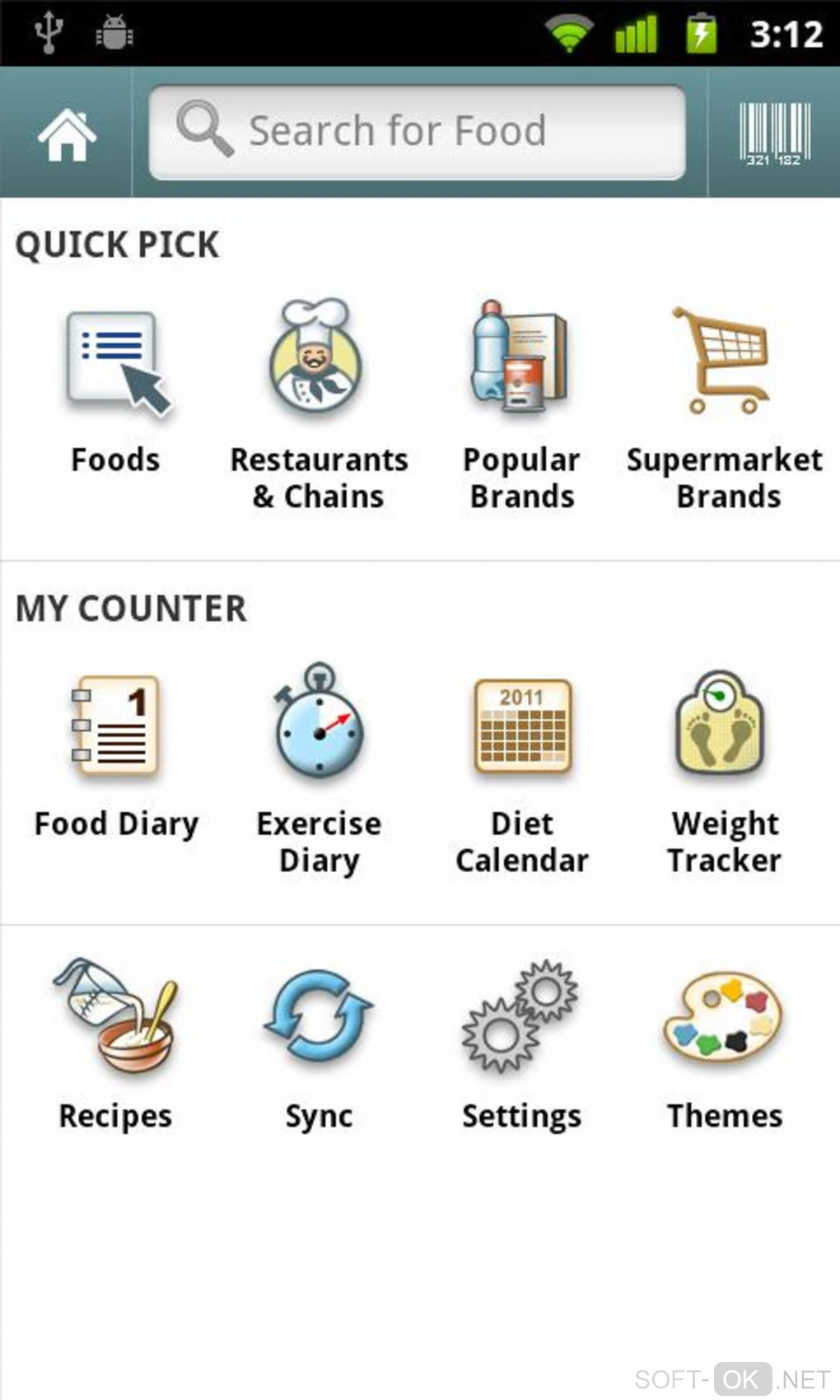Tap the home icon in the top bar
840x1400 pixels.
66,133
